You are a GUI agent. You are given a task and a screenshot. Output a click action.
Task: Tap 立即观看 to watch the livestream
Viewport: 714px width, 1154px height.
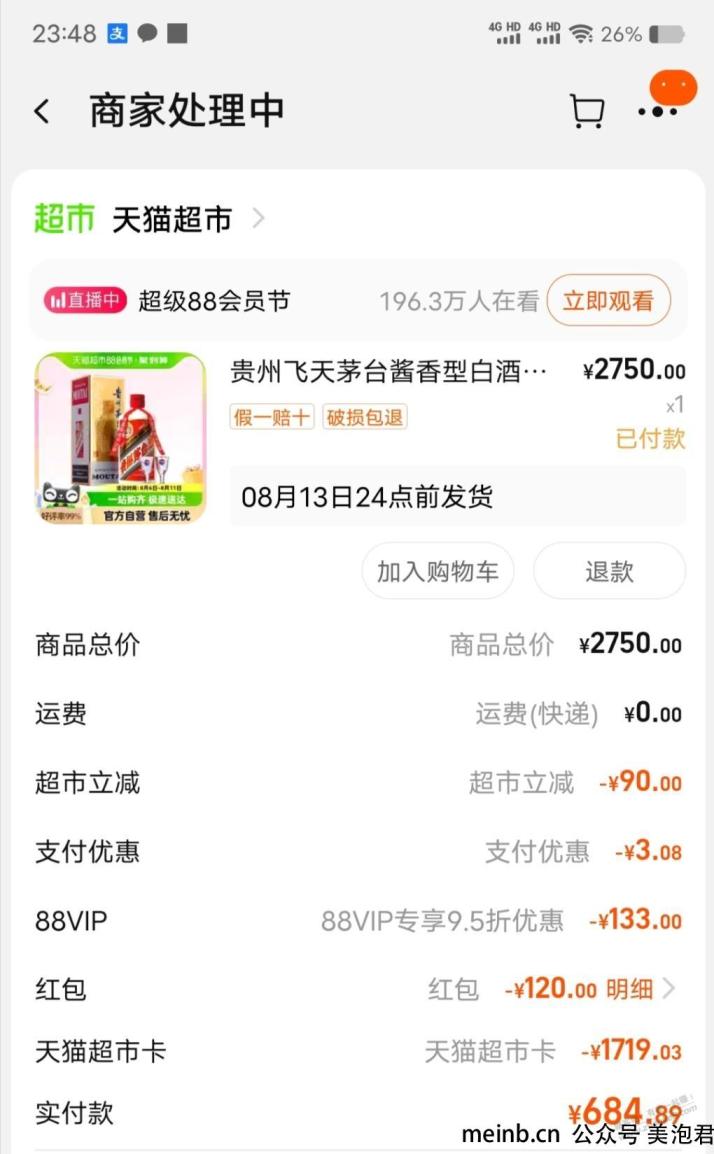[608, 301]
